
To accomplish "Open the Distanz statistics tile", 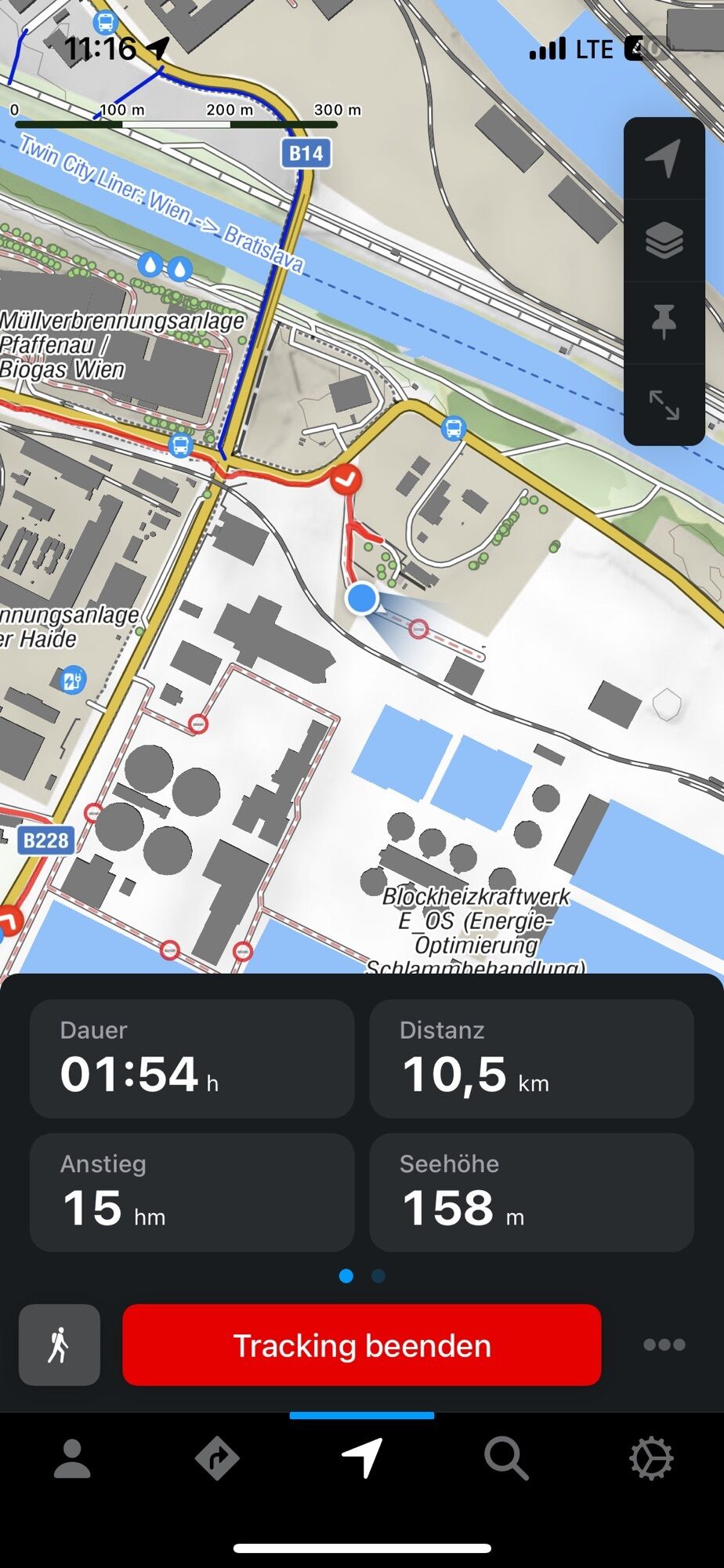I will tap(531, 1058).
